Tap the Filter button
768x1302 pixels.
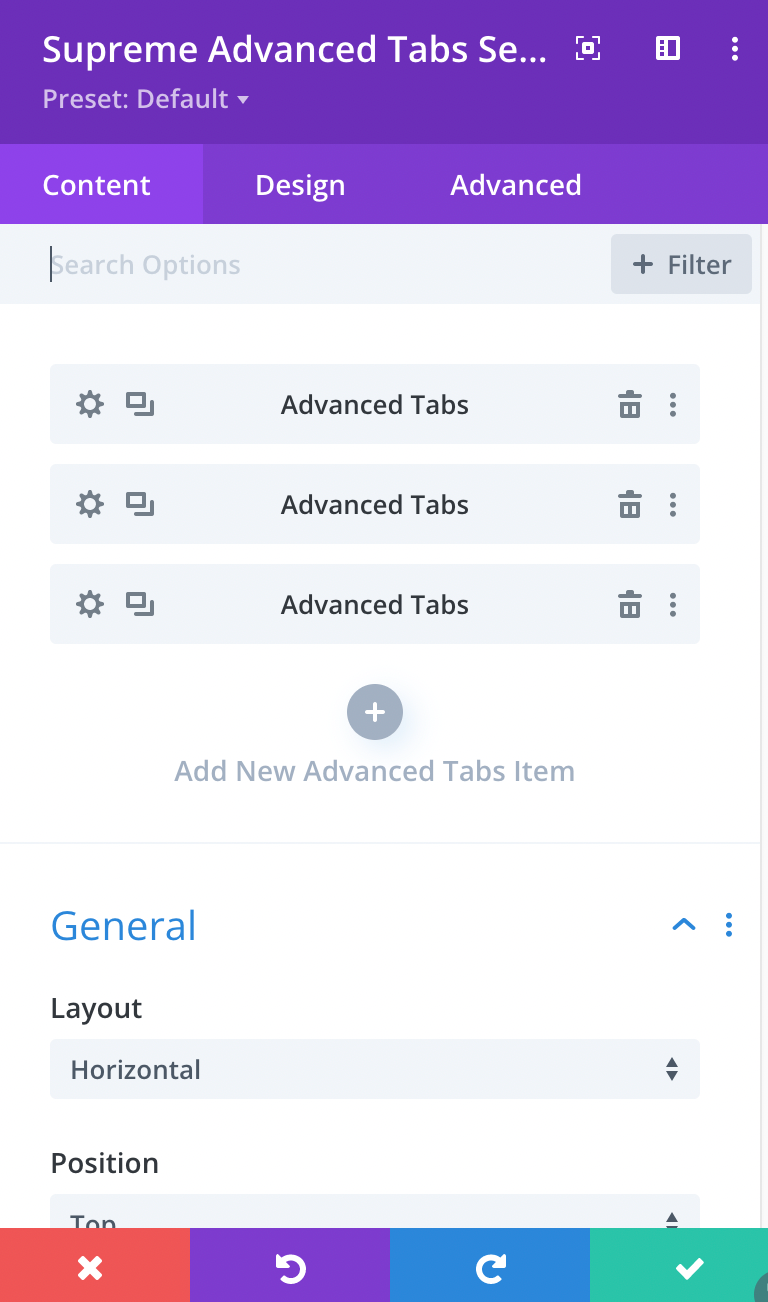pos(681,264)
